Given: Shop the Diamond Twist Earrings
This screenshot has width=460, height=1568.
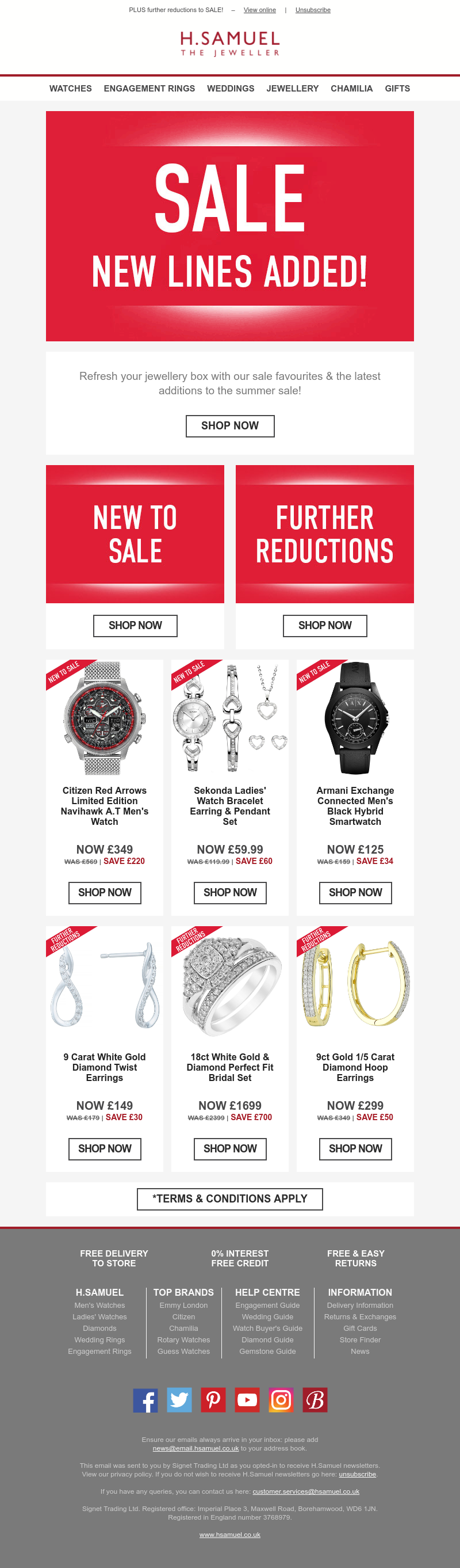Looking at the screenshot, I should pyautogui.click(x=105, y=1148).
